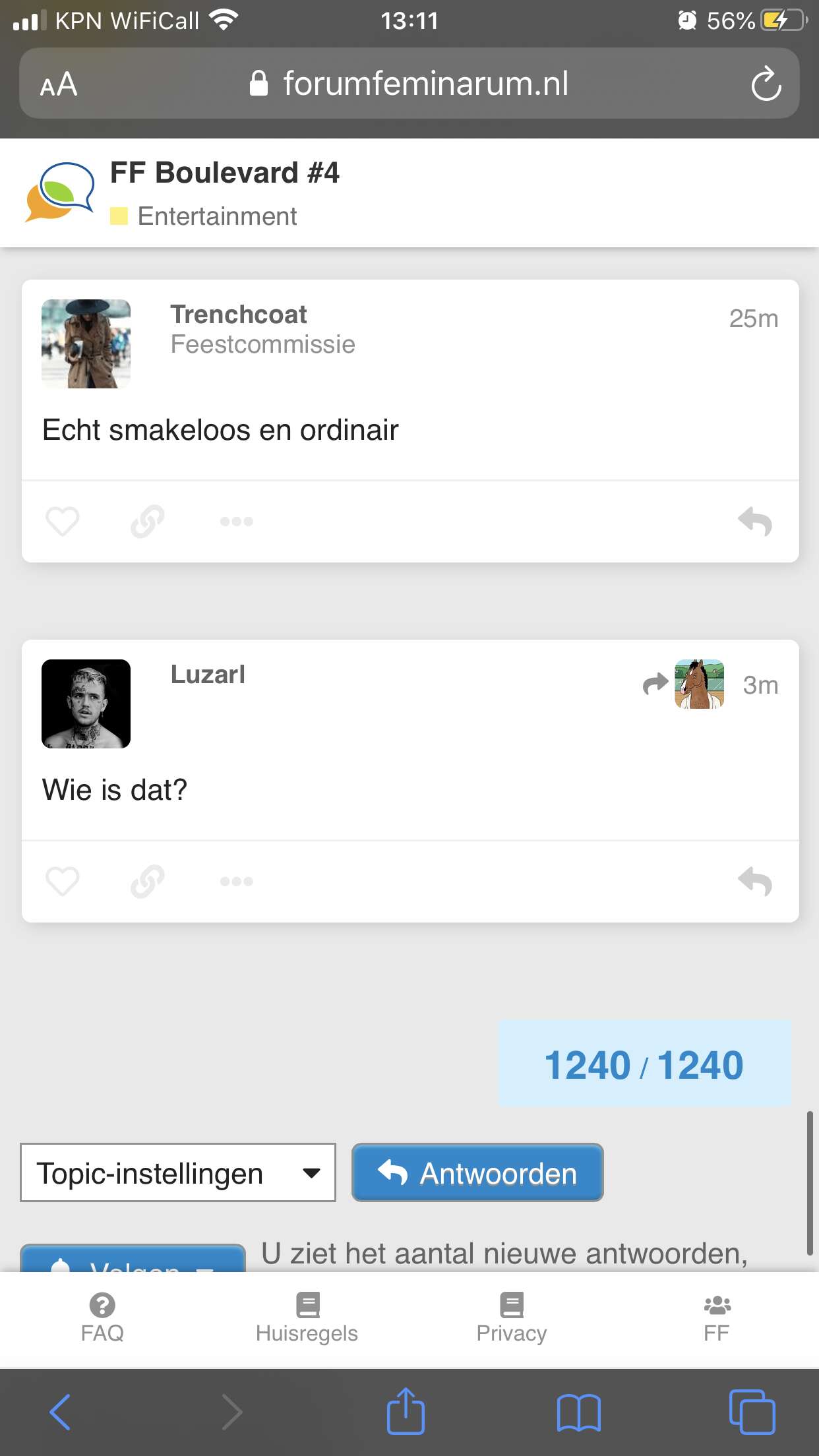The width and height of the screenshot is (819, 1456).
Task: Expand the Topic-instellingen dropdown
Action: point(178,1172)
